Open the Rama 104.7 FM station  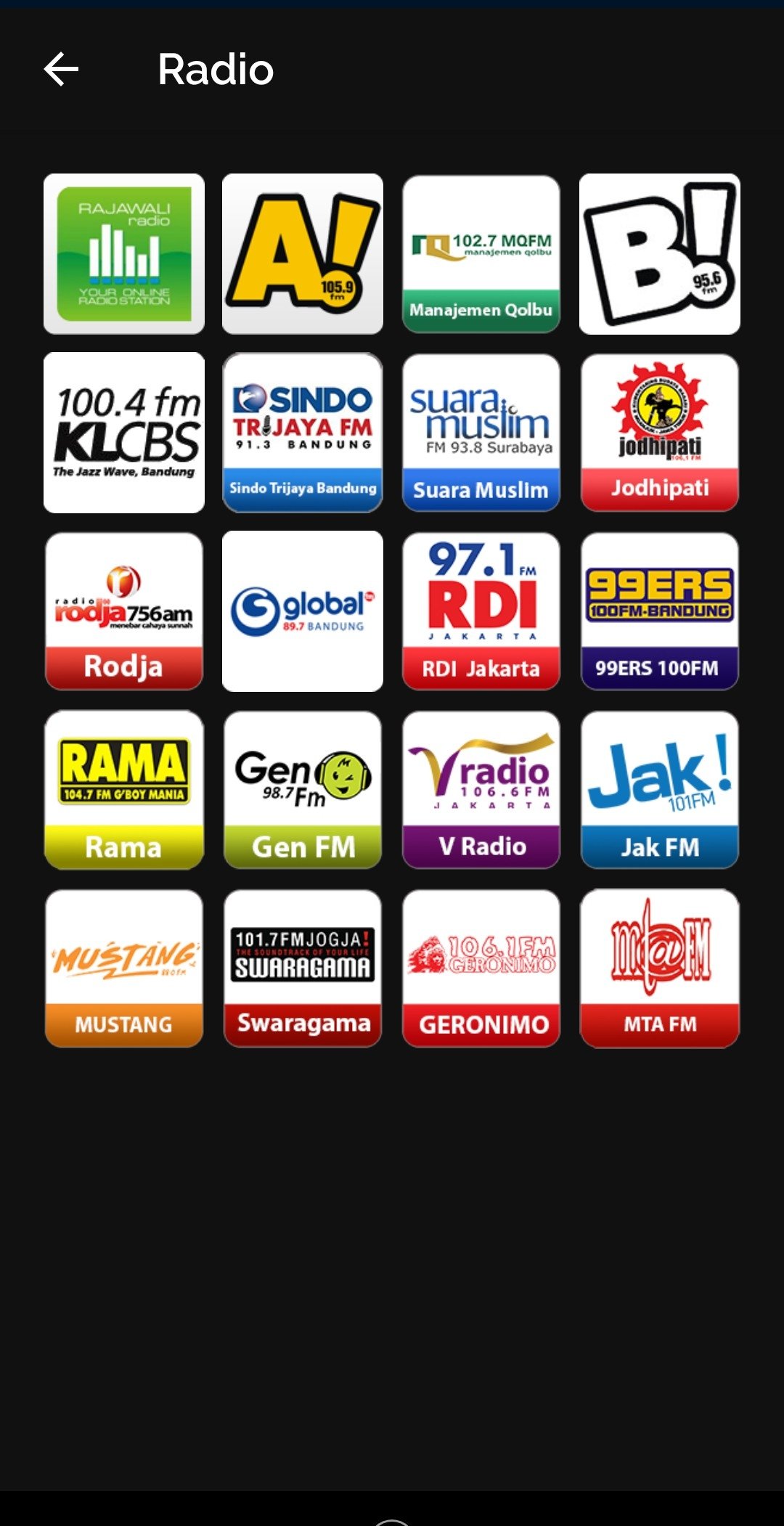[124, 790]
